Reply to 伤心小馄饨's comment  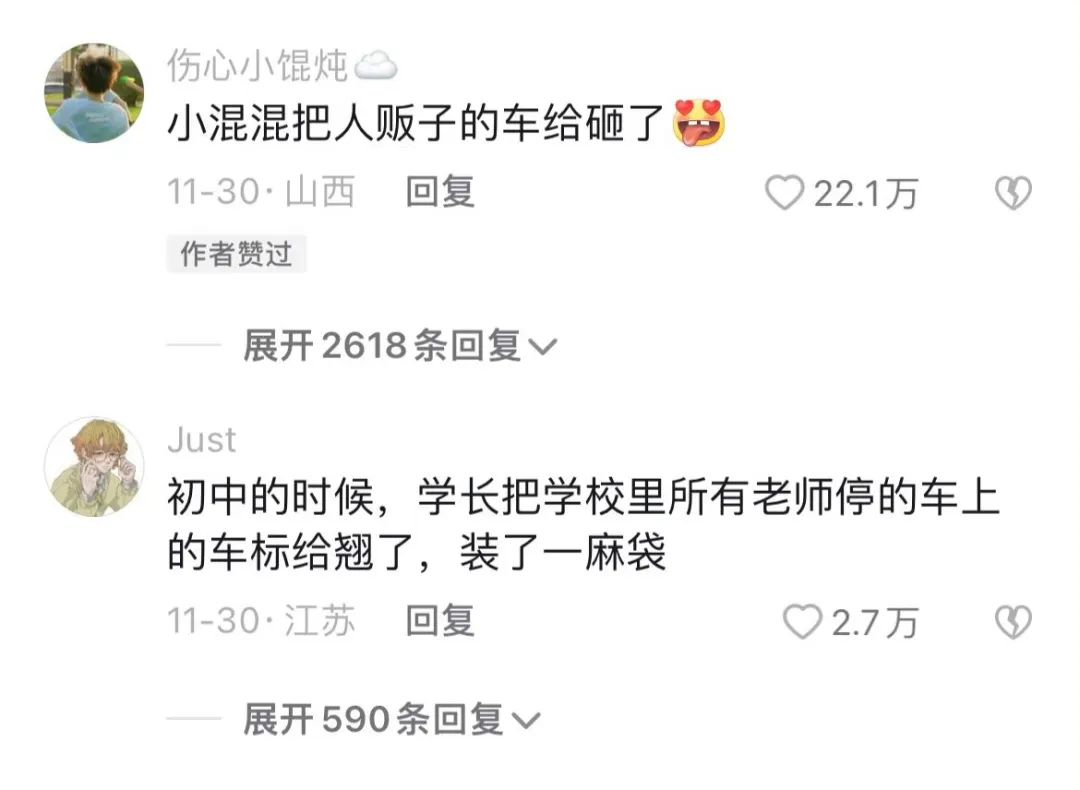[x=439, y=192]
